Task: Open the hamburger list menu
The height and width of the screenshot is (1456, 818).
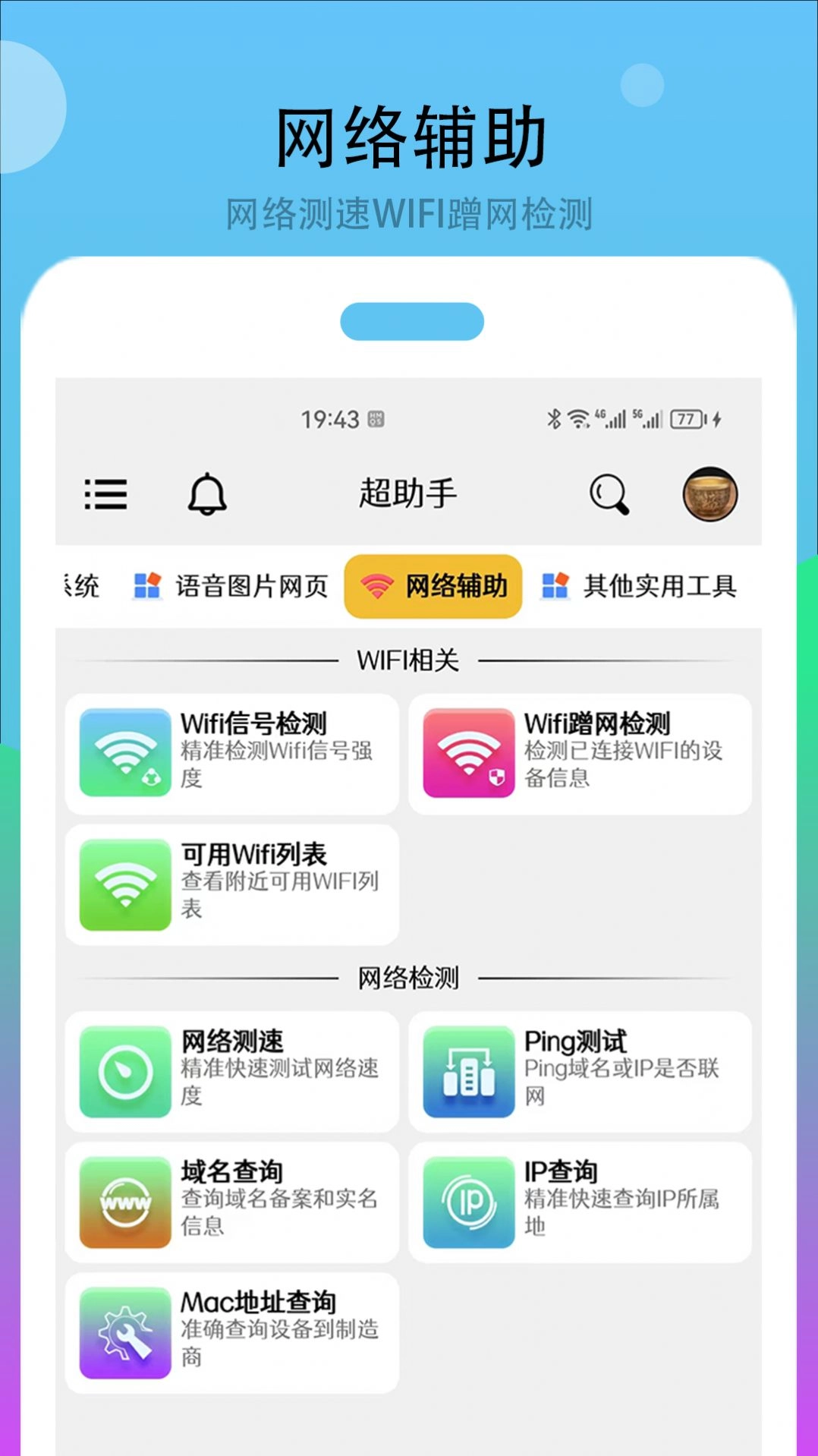Action: [106, 493]
